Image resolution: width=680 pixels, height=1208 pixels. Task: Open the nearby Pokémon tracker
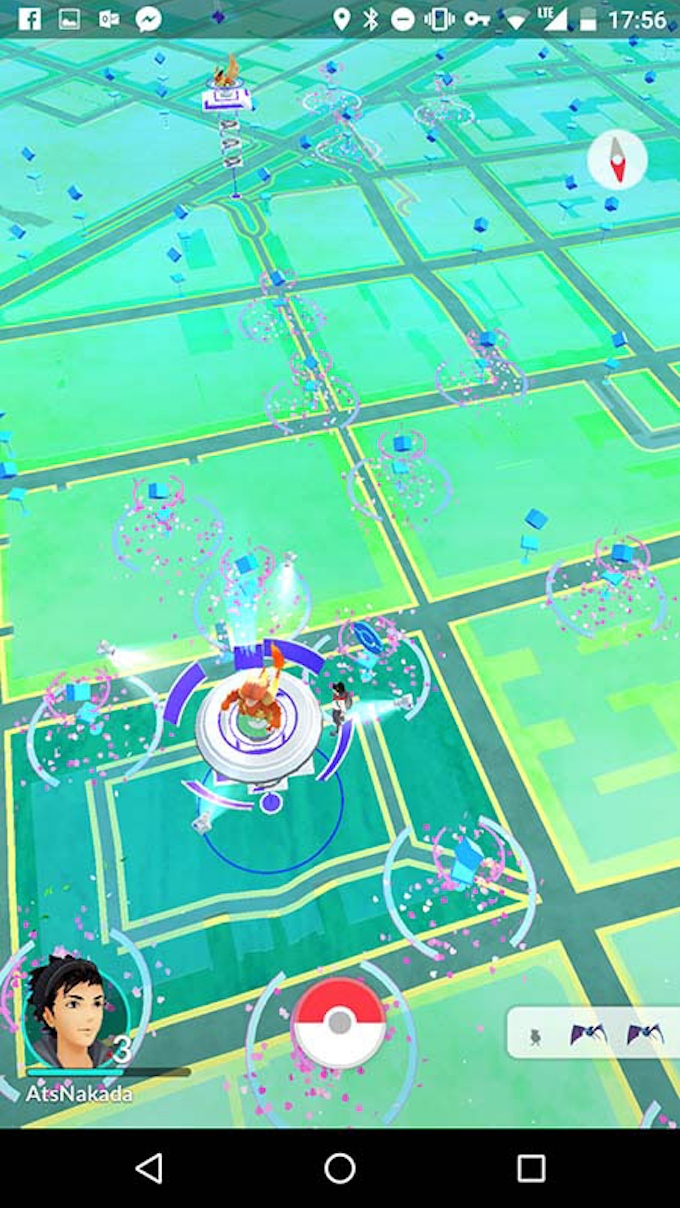pos(596,1032)
